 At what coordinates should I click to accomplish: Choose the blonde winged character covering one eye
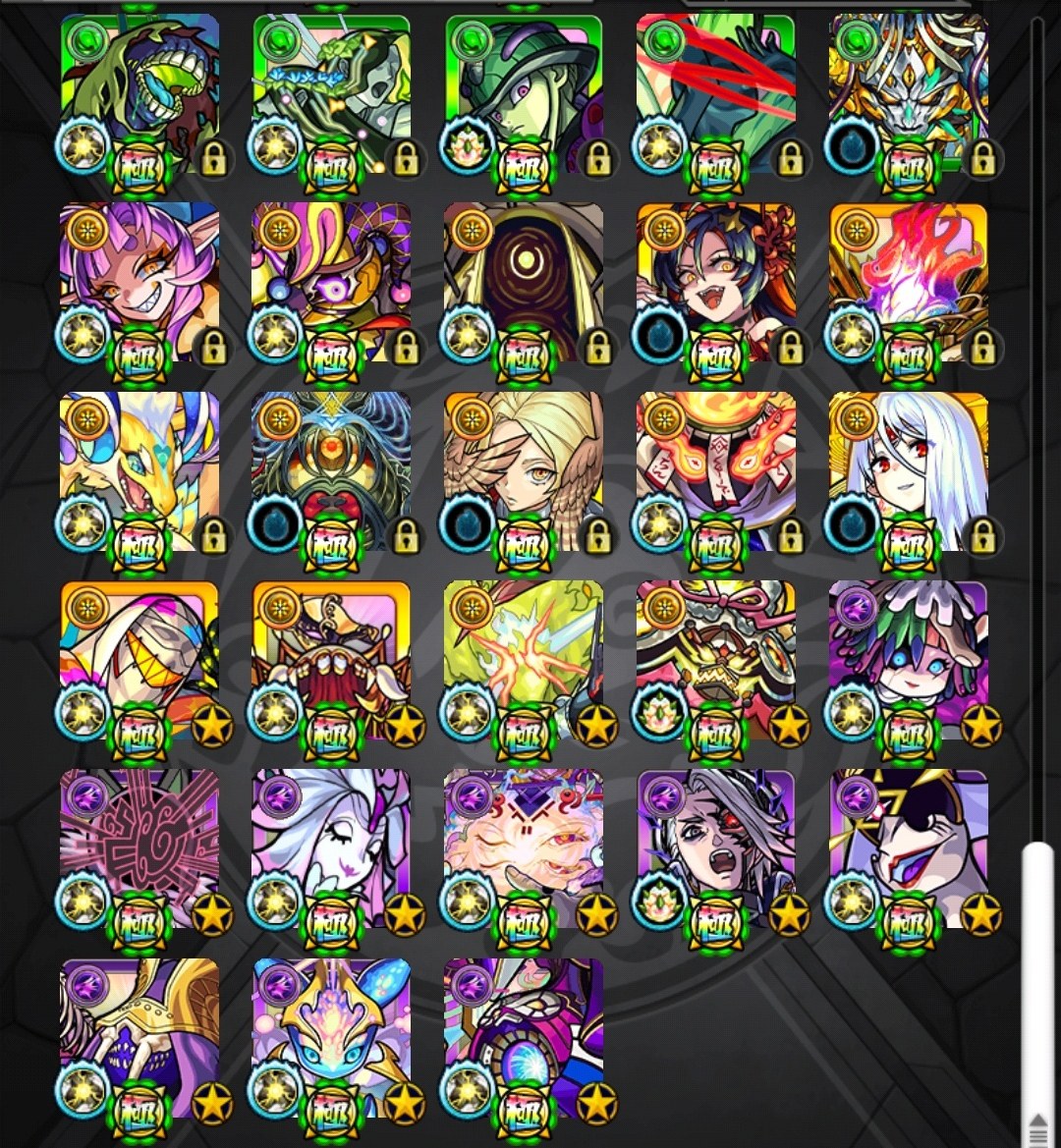click(x=524, y=470)
